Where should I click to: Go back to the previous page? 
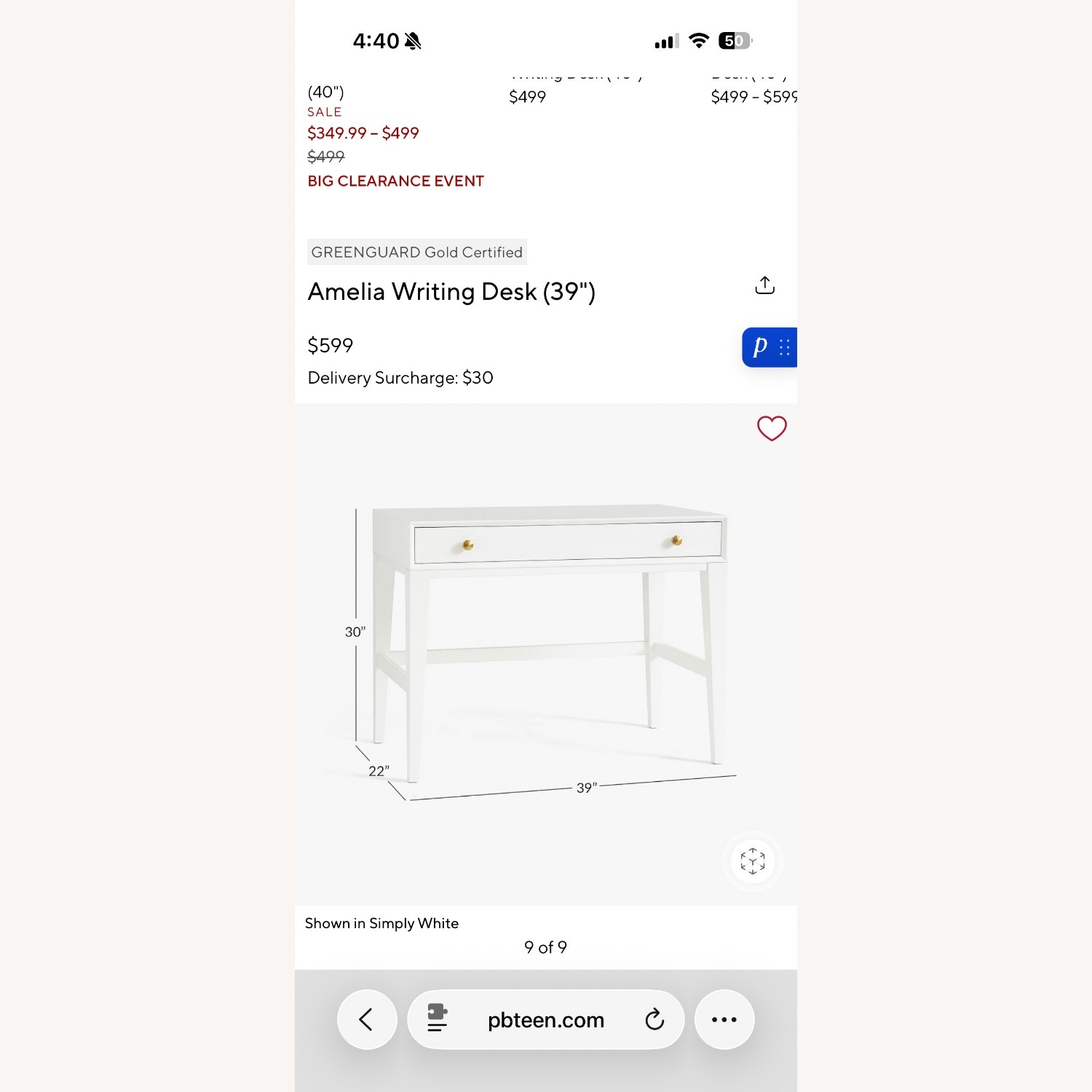[x=367, y=1019]
